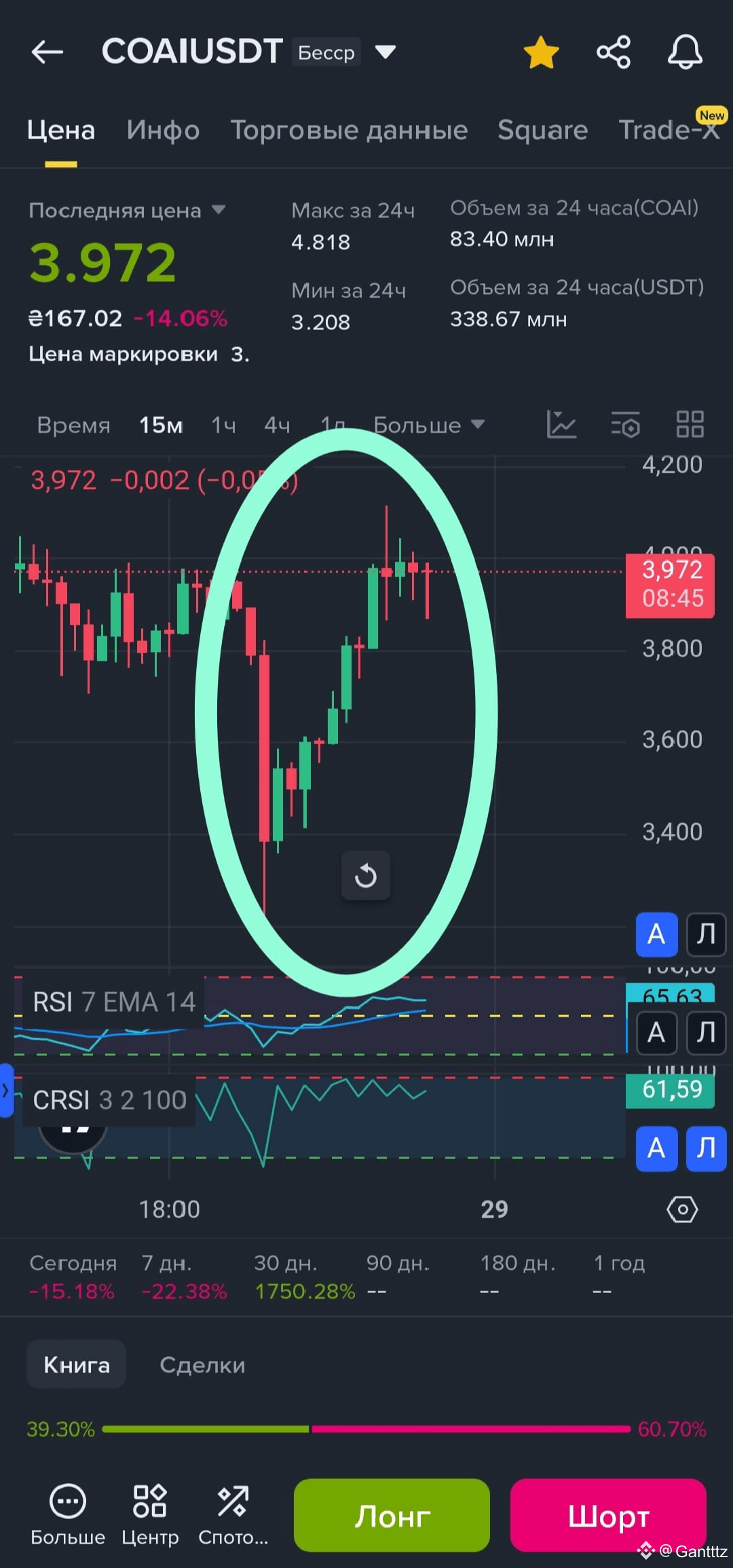Expand the Последняя цена dropdown
This screenshot has width=733, height=1568.
219,210
